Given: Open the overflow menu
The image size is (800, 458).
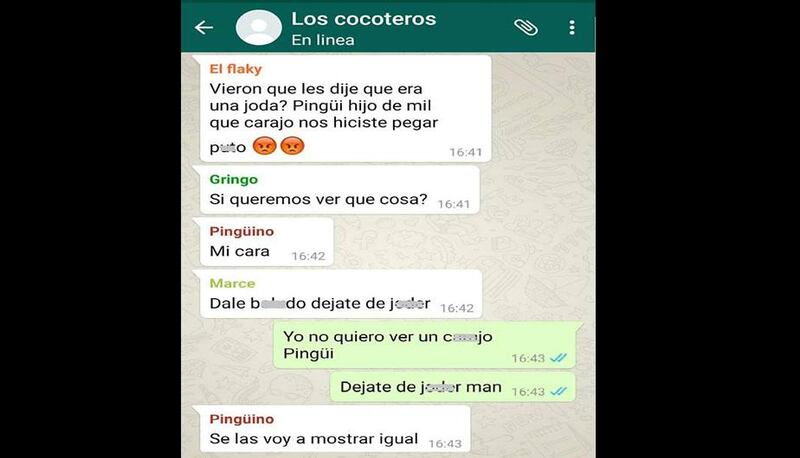Looking at the screenshot, I should point(572,27).
